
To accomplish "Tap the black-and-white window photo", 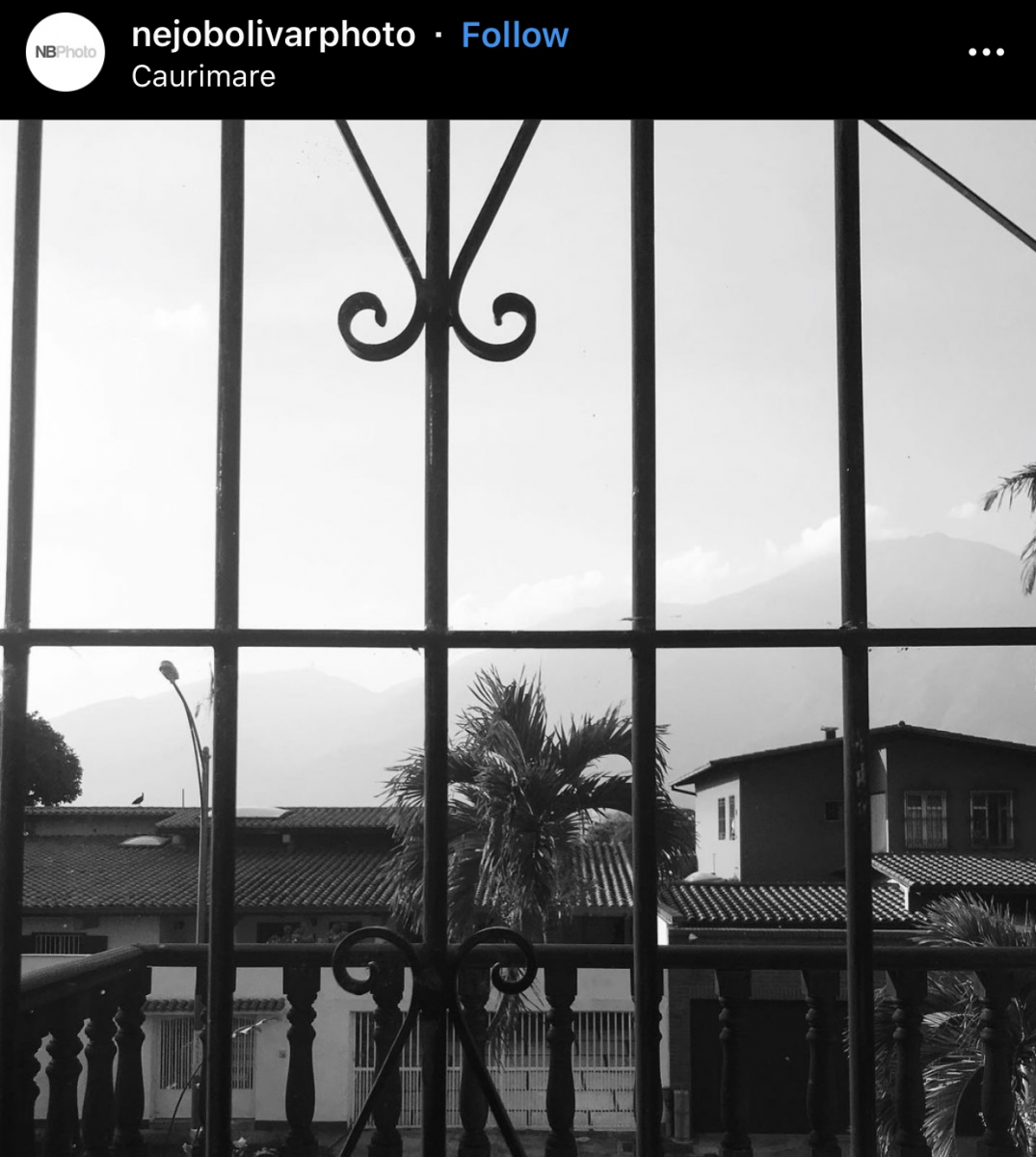I will point(518,637).
